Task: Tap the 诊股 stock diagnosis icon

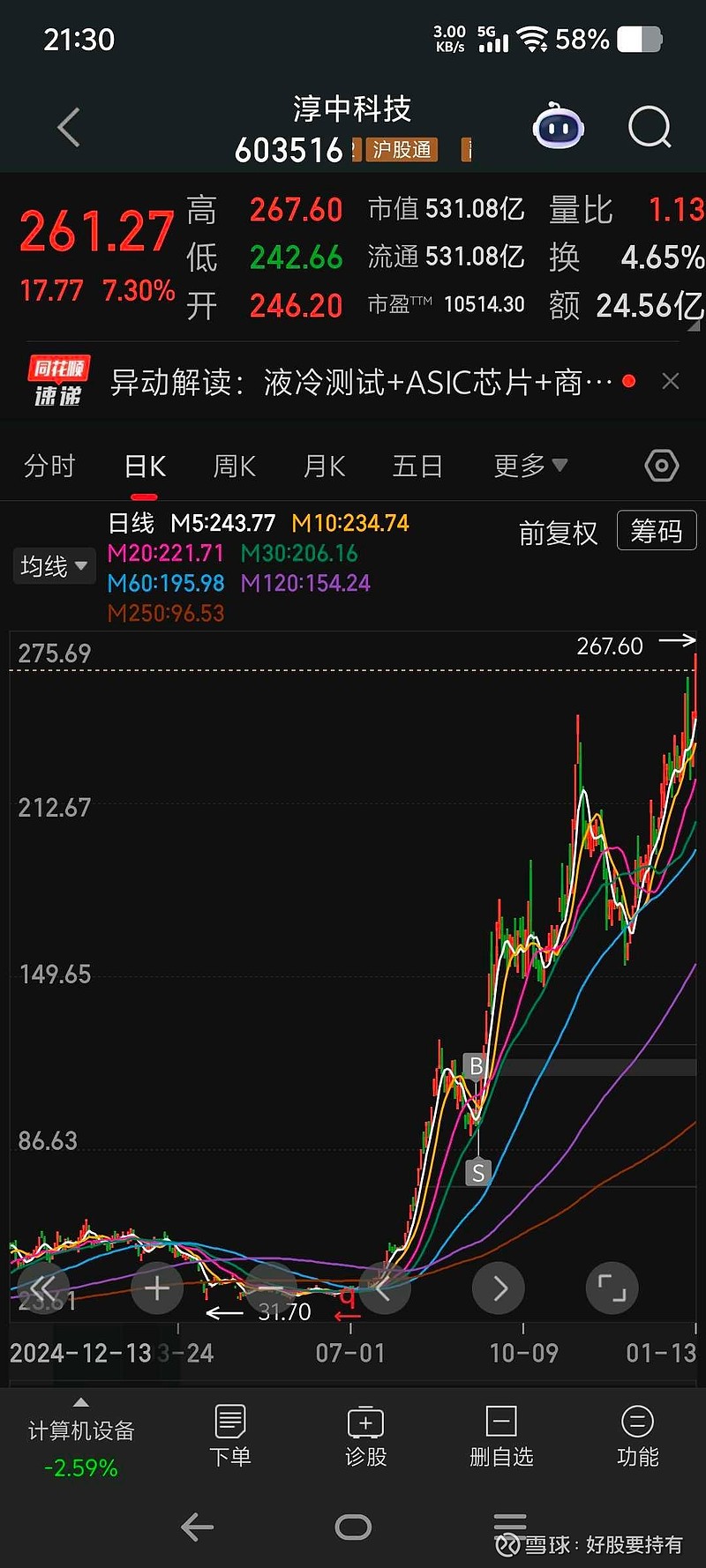Action: coord(365,1437)
